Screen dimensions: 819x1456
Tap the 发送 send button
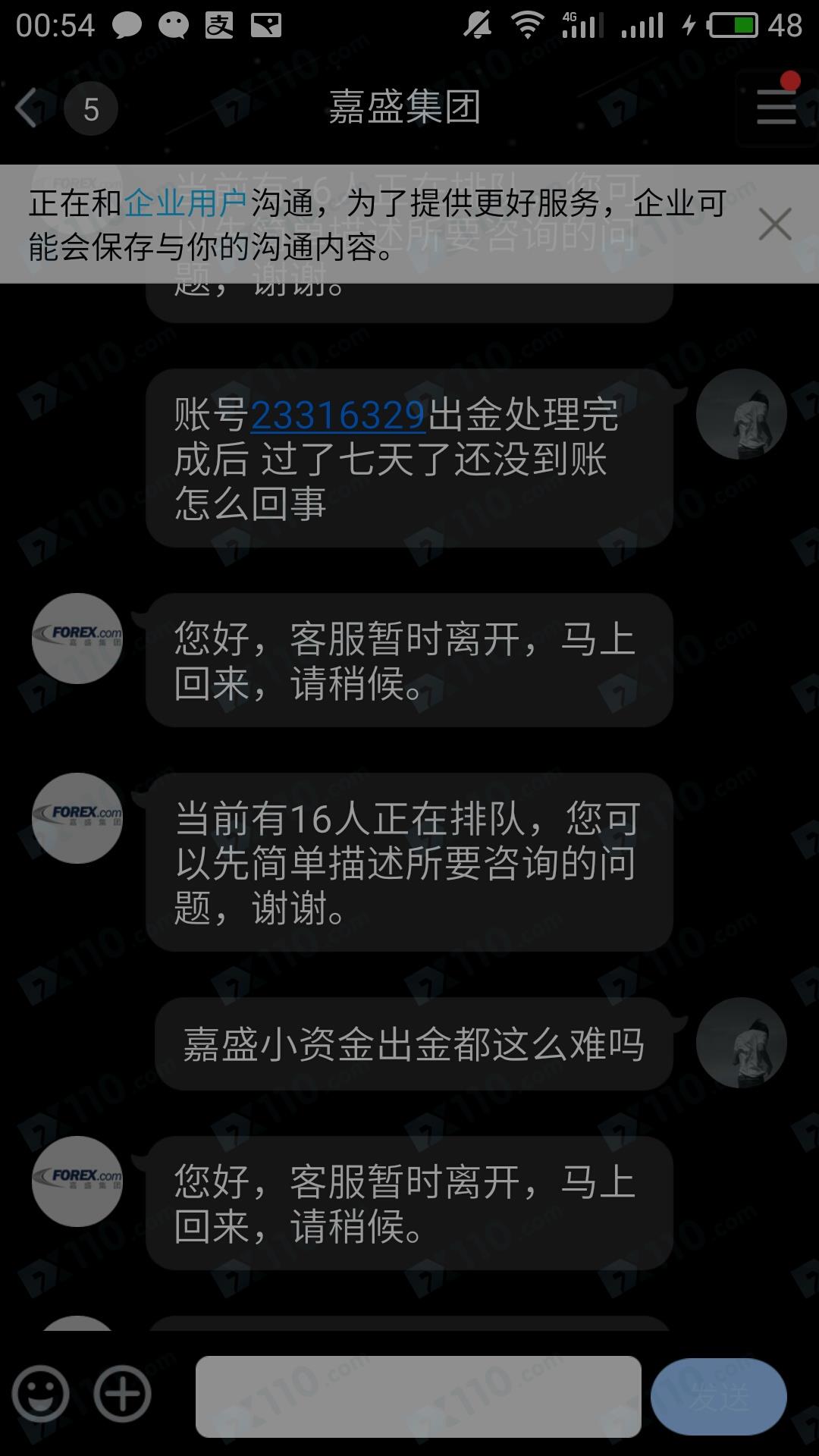click(718, 1396)
